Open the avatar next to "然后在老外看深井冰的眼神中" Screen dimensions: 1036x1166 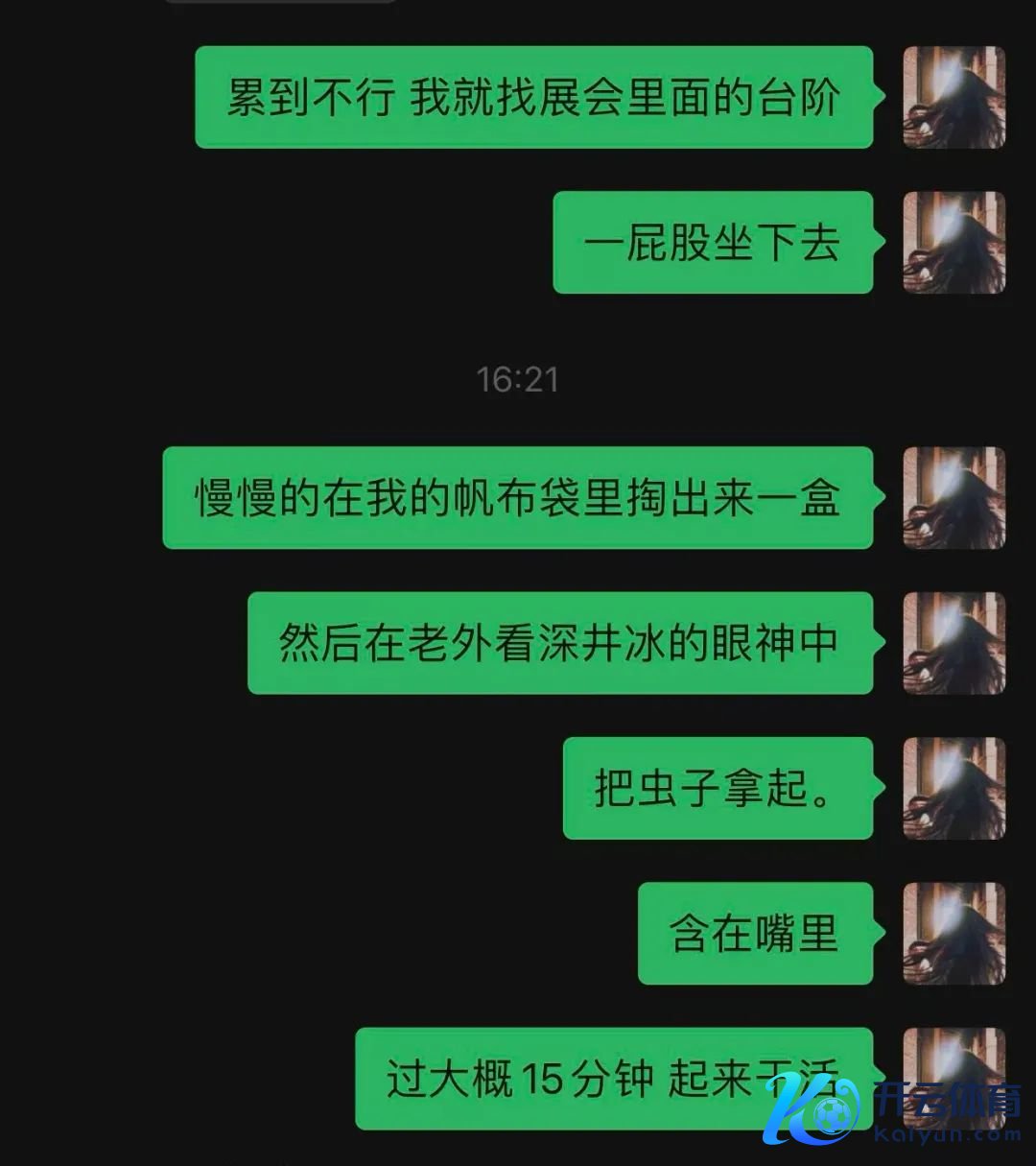(954, 642)
